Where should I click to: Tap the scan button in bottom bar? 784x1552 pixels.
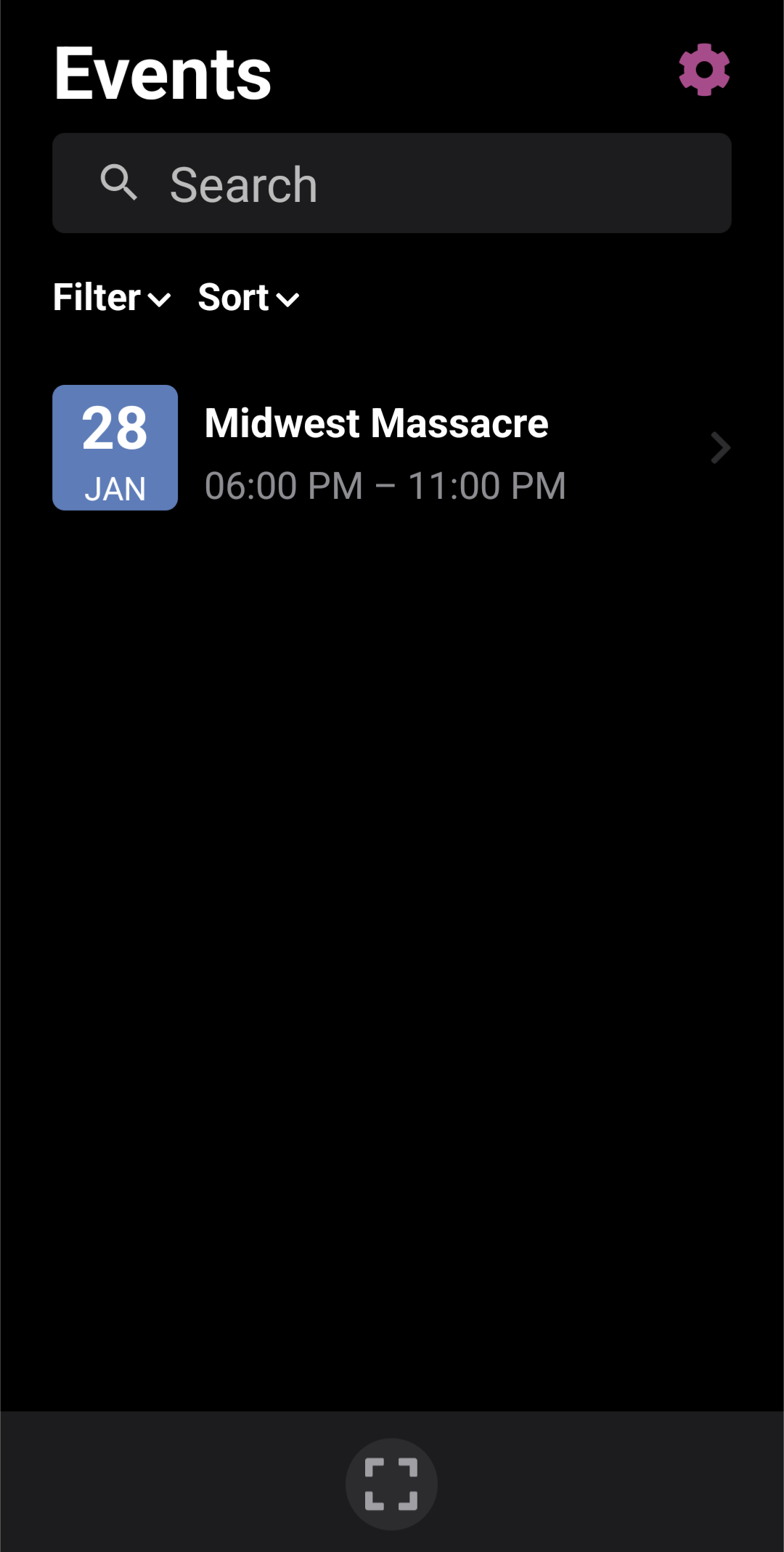pyautogui.click(x=391, y=1484)
